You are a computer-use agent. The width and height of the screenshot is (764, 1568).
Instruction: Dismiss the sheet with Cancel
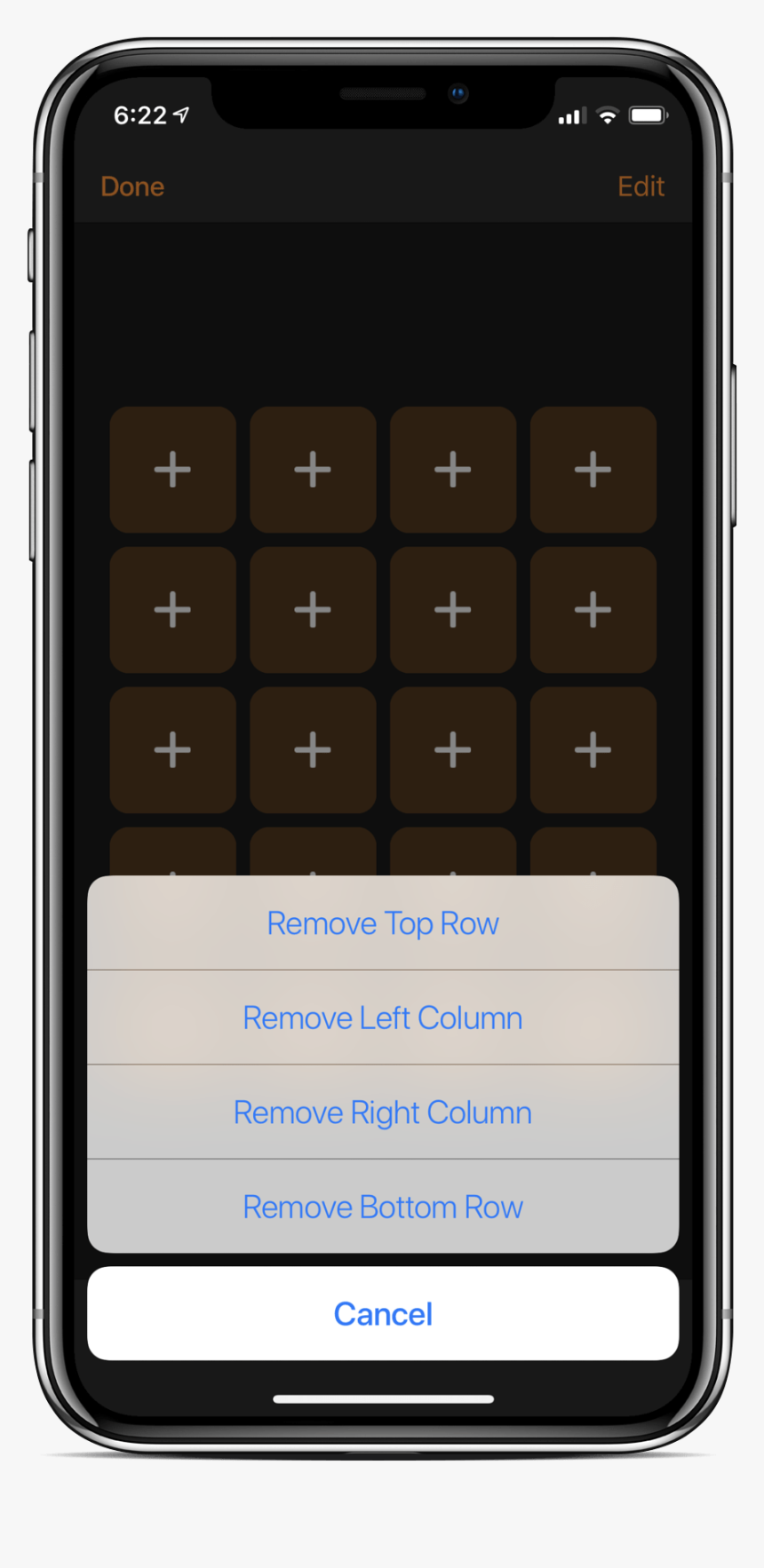[383, 1313]
